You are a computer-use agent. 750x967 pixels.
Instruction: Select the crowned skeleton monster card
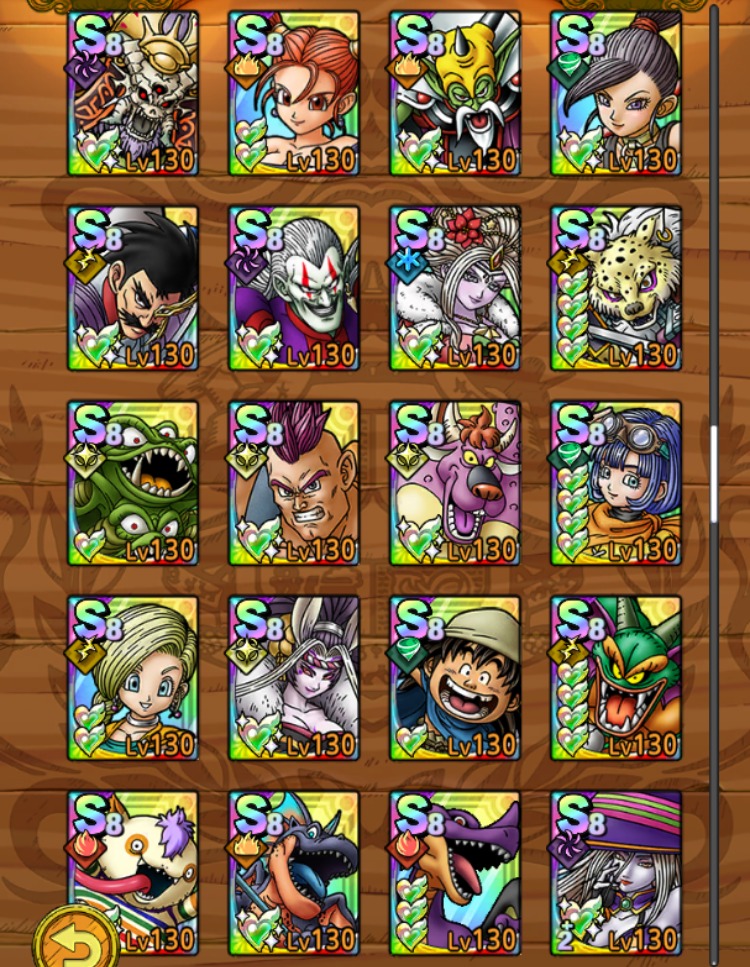click(133, 93)
